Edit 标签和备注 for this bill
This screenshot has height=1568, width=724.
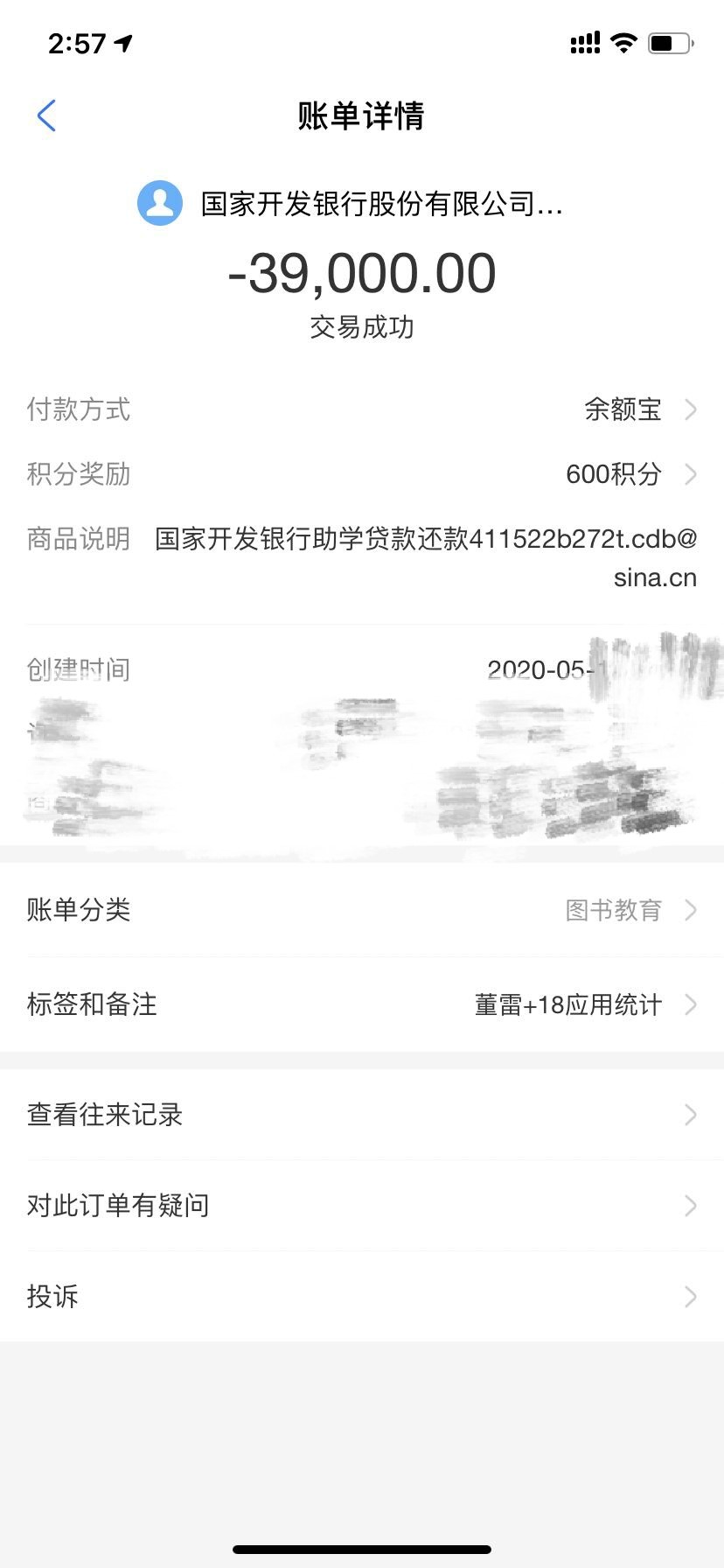click(362, 1004)
